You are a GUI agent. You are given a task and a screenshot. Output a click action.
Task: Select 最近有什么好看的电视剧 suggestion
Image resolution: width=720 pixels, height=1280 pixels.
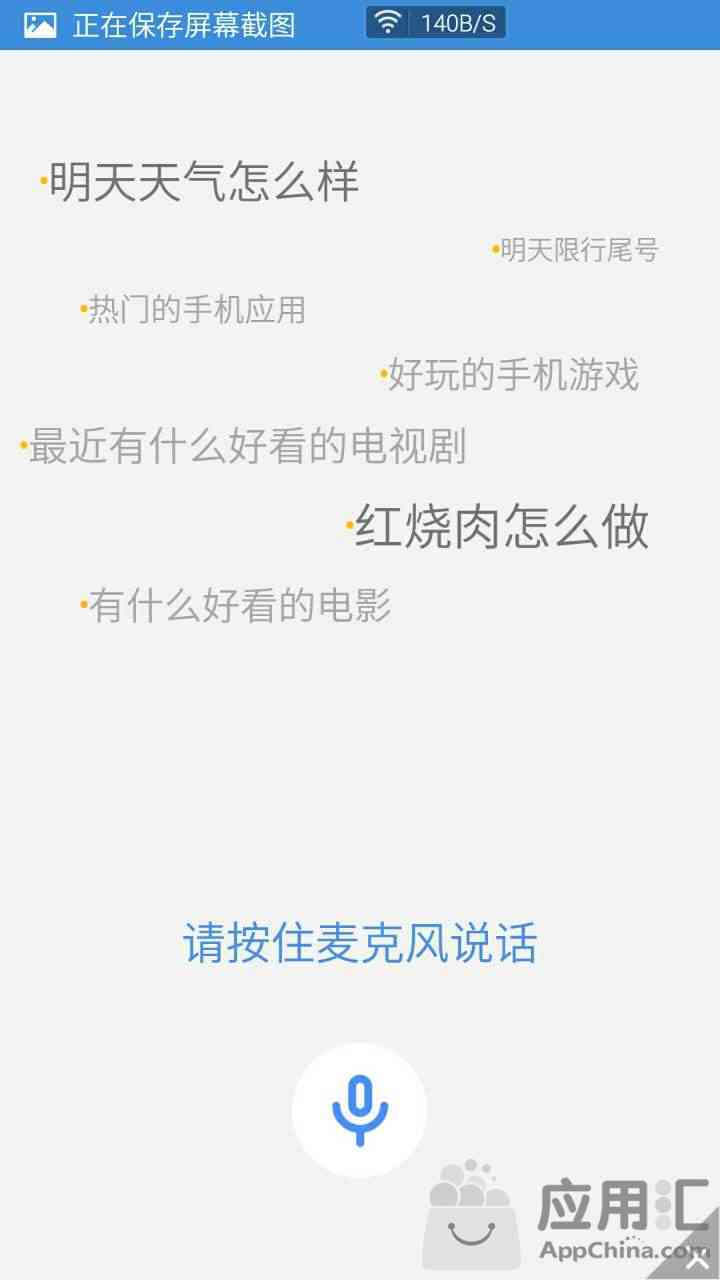click(243, 446)
